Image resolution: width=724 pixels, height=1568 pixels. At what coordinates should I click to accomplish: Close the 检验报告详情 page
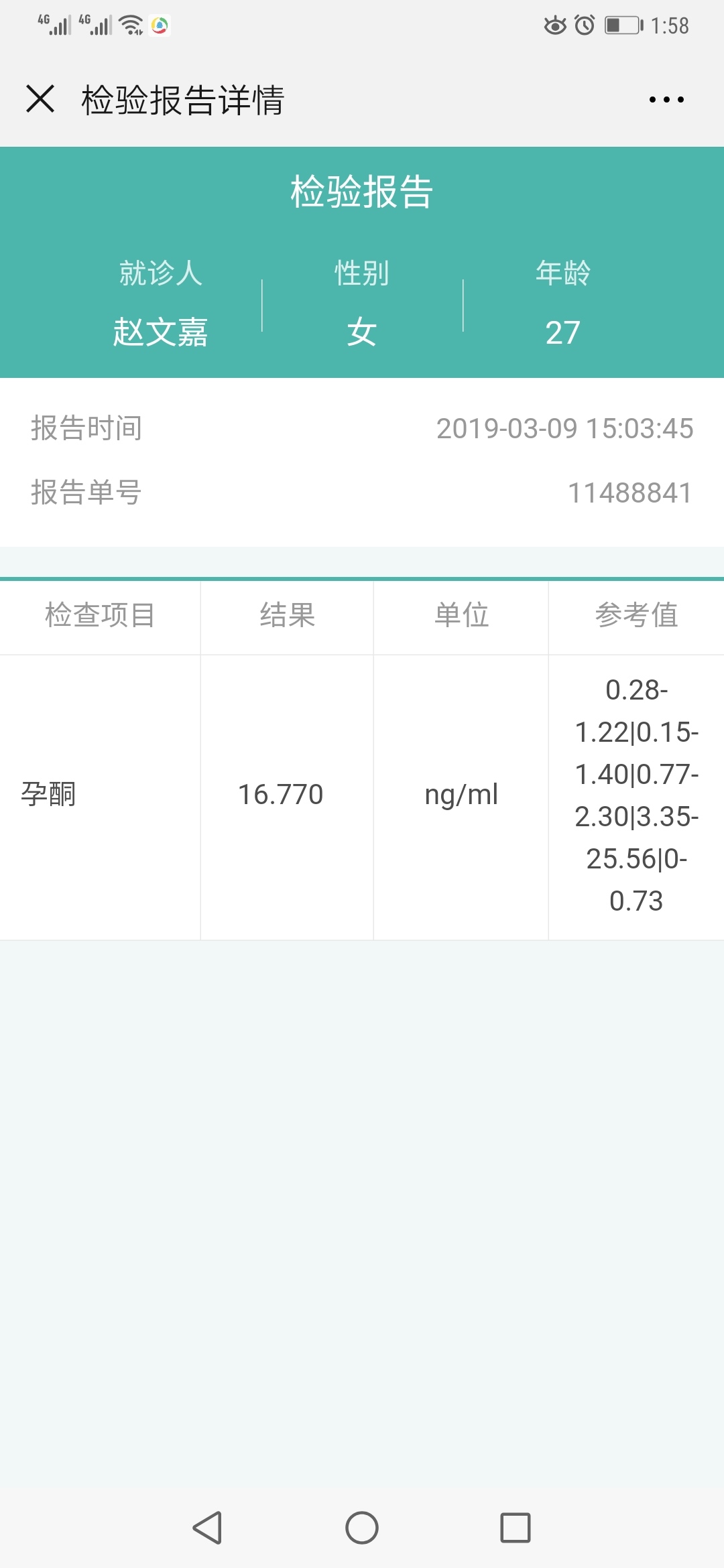coord(40,99)
